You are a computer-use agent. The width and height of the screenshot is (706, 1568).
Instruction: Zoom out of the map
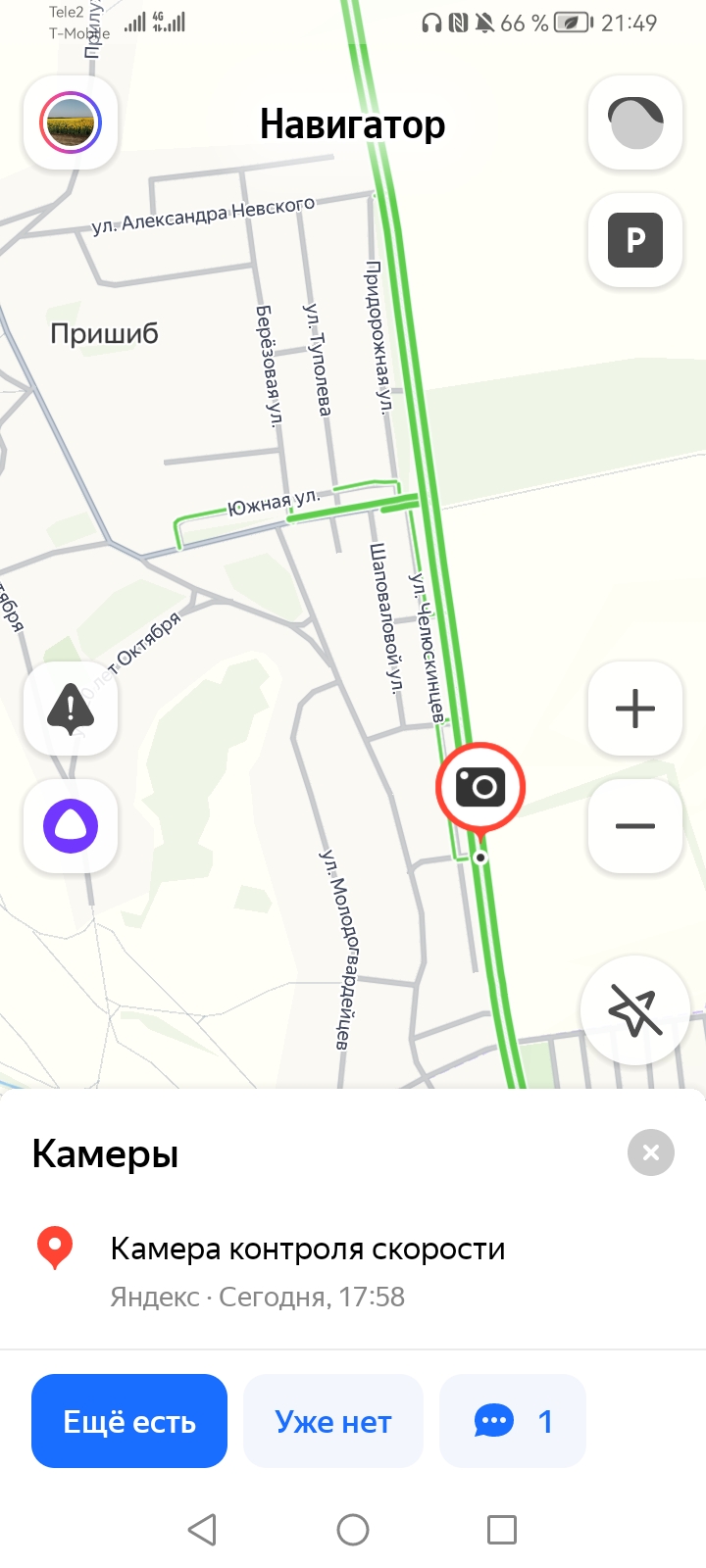coord(635,825)
